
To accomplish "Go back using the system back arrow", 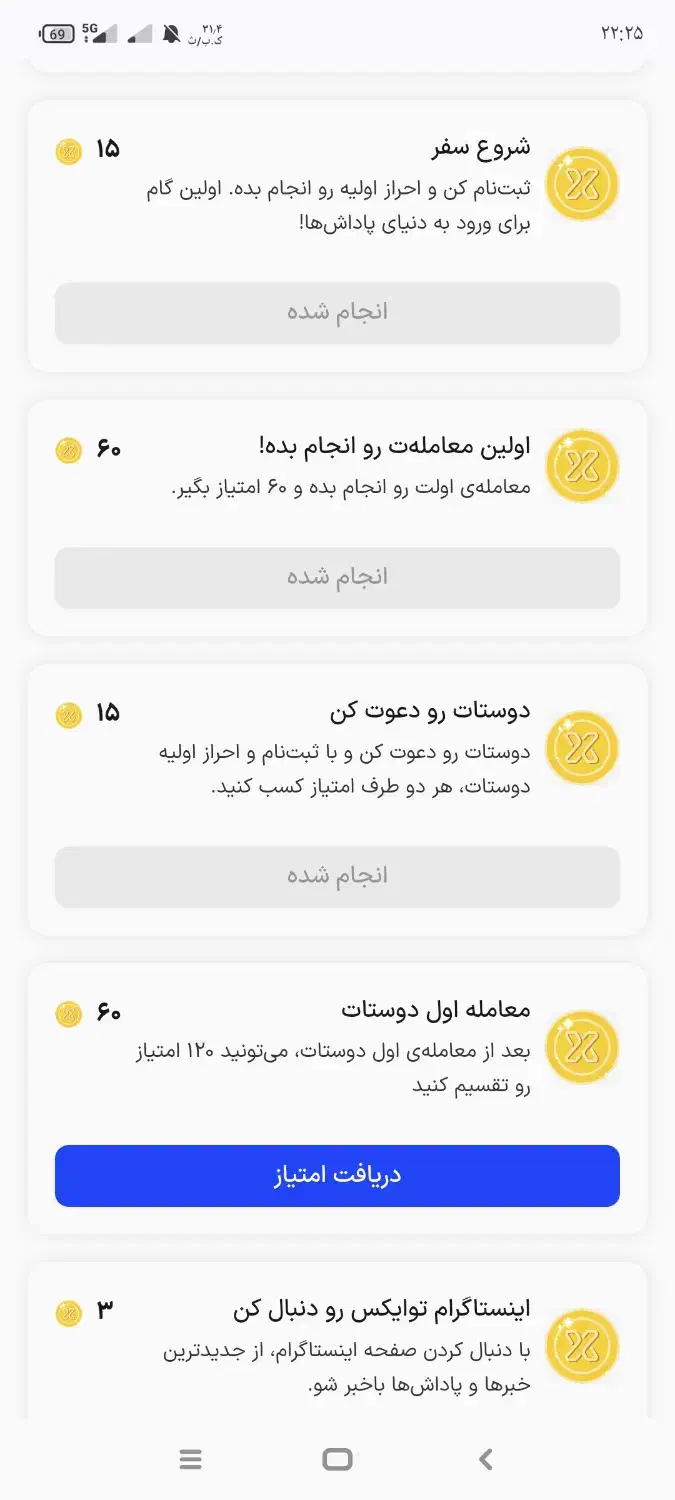I will (486, 1460).
